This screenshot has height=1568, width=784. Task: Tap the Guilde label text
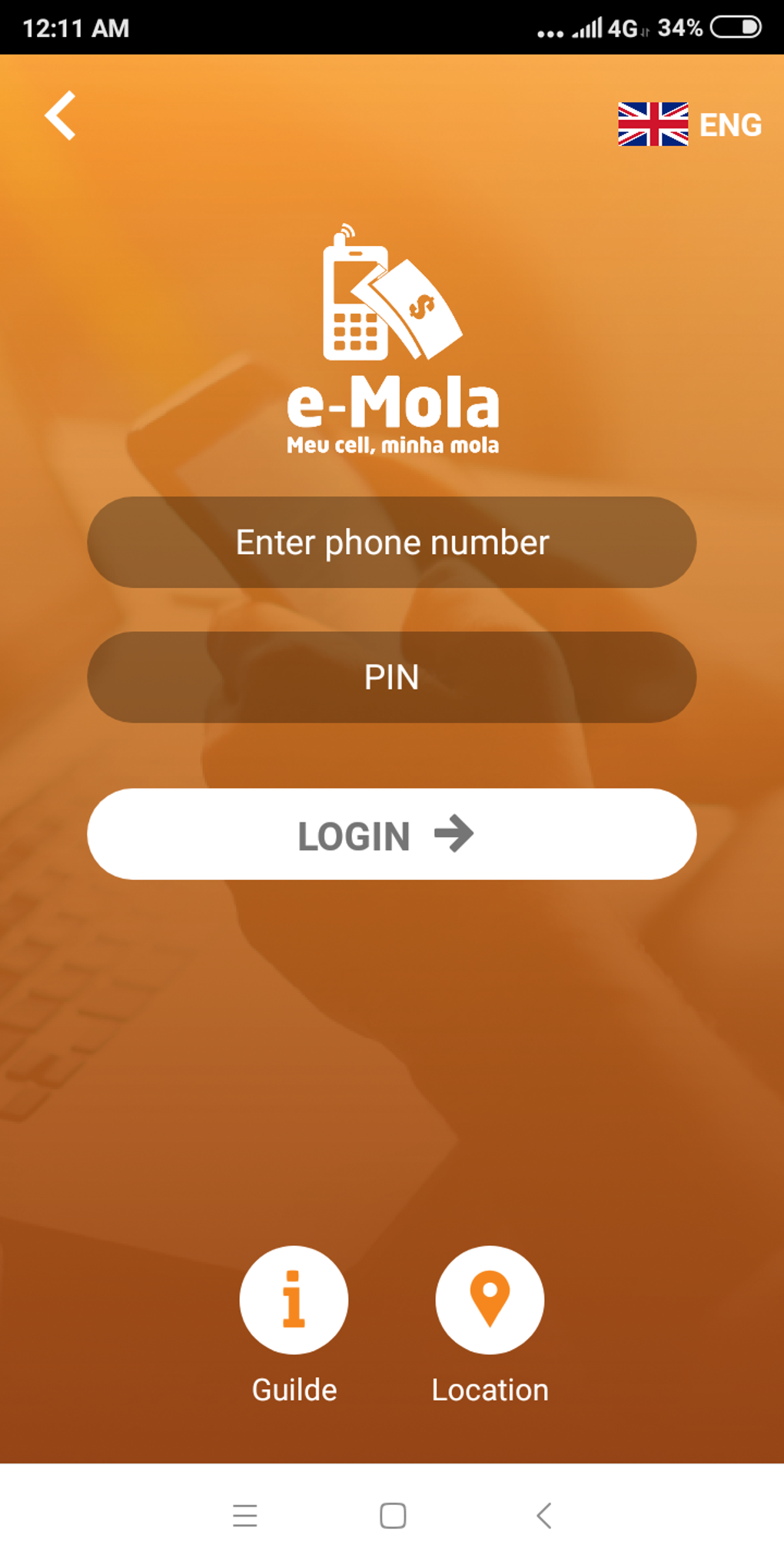294,1389
